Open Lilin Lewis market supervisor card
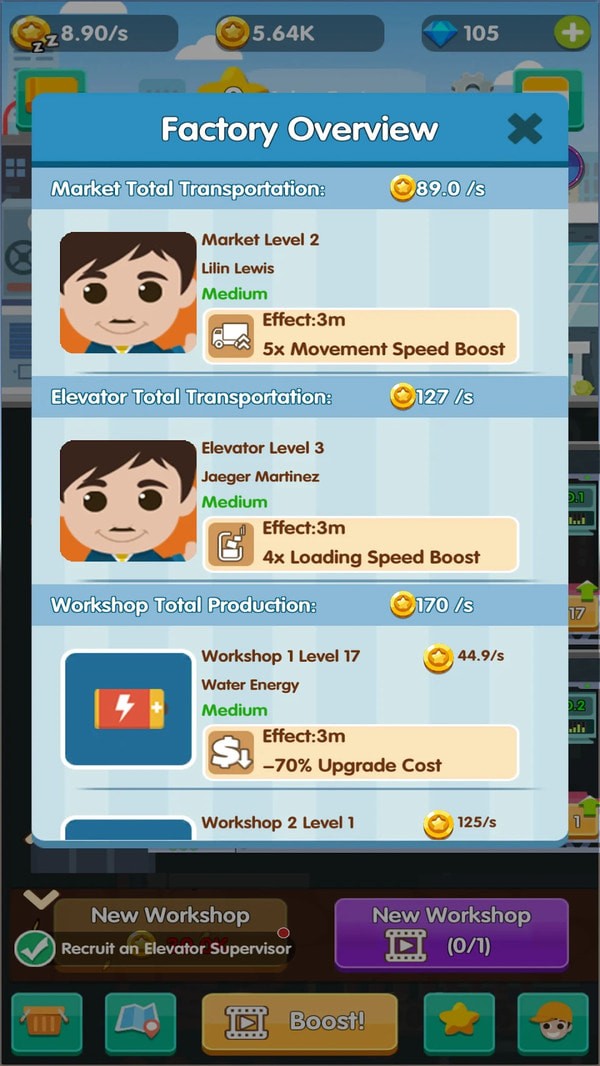This screenshot has width=600, height=1066. pos(128,293)
